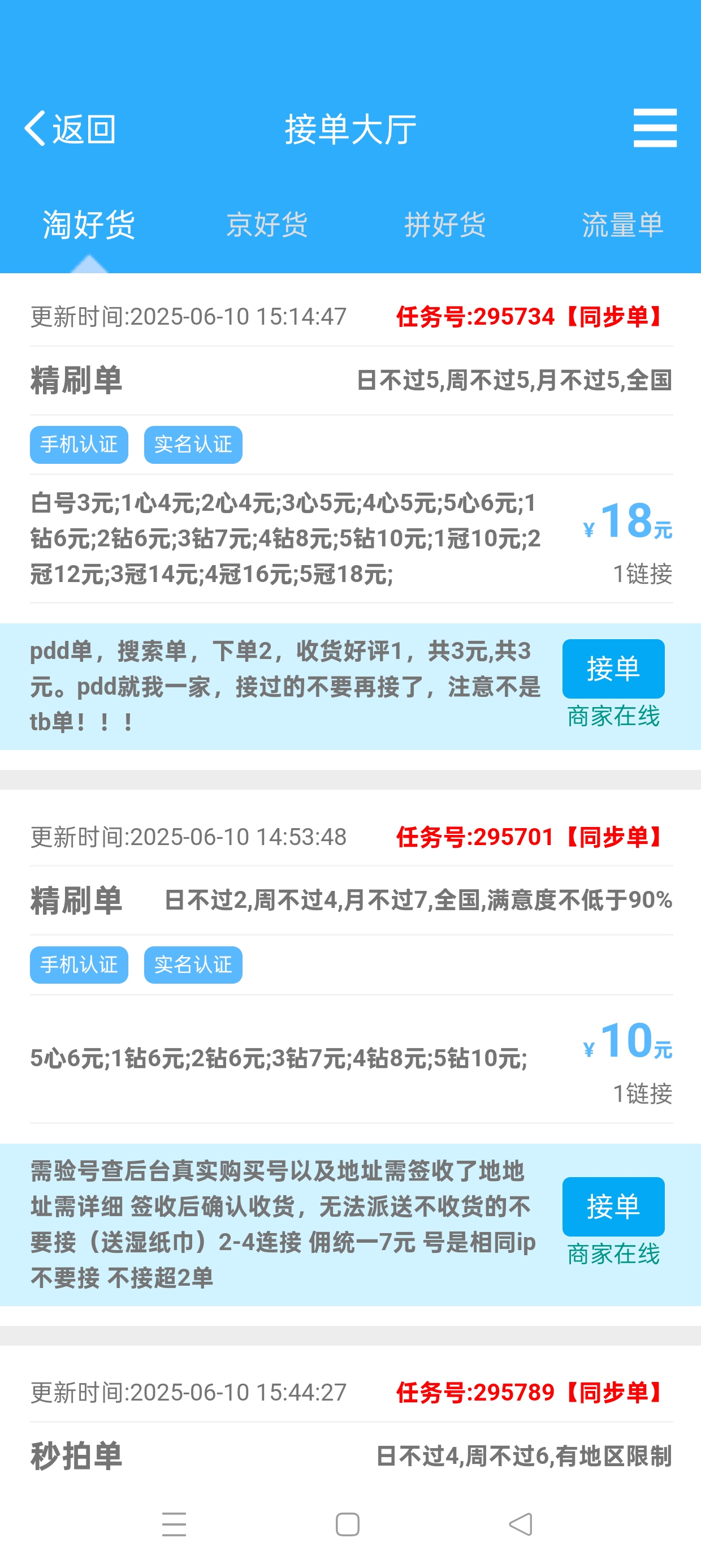Open system recent apps
Screen dimensions: 701x1568
click(174, 1524)
